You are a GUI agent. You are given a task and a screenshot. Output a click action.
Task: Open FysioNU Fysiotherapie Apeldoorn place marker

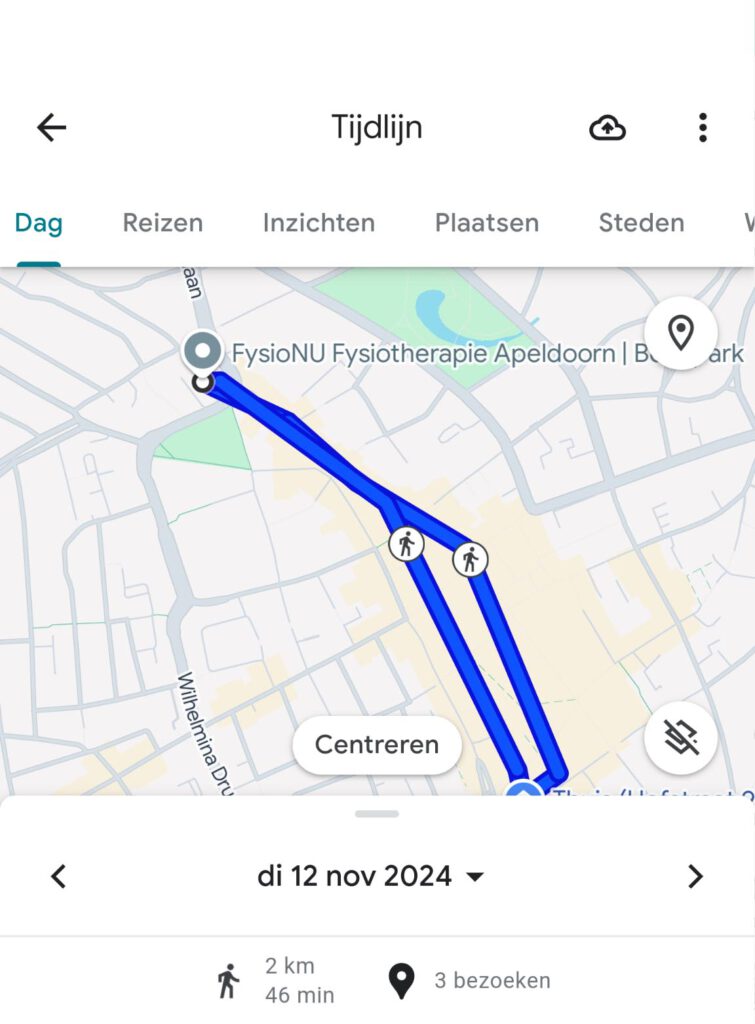205,352
